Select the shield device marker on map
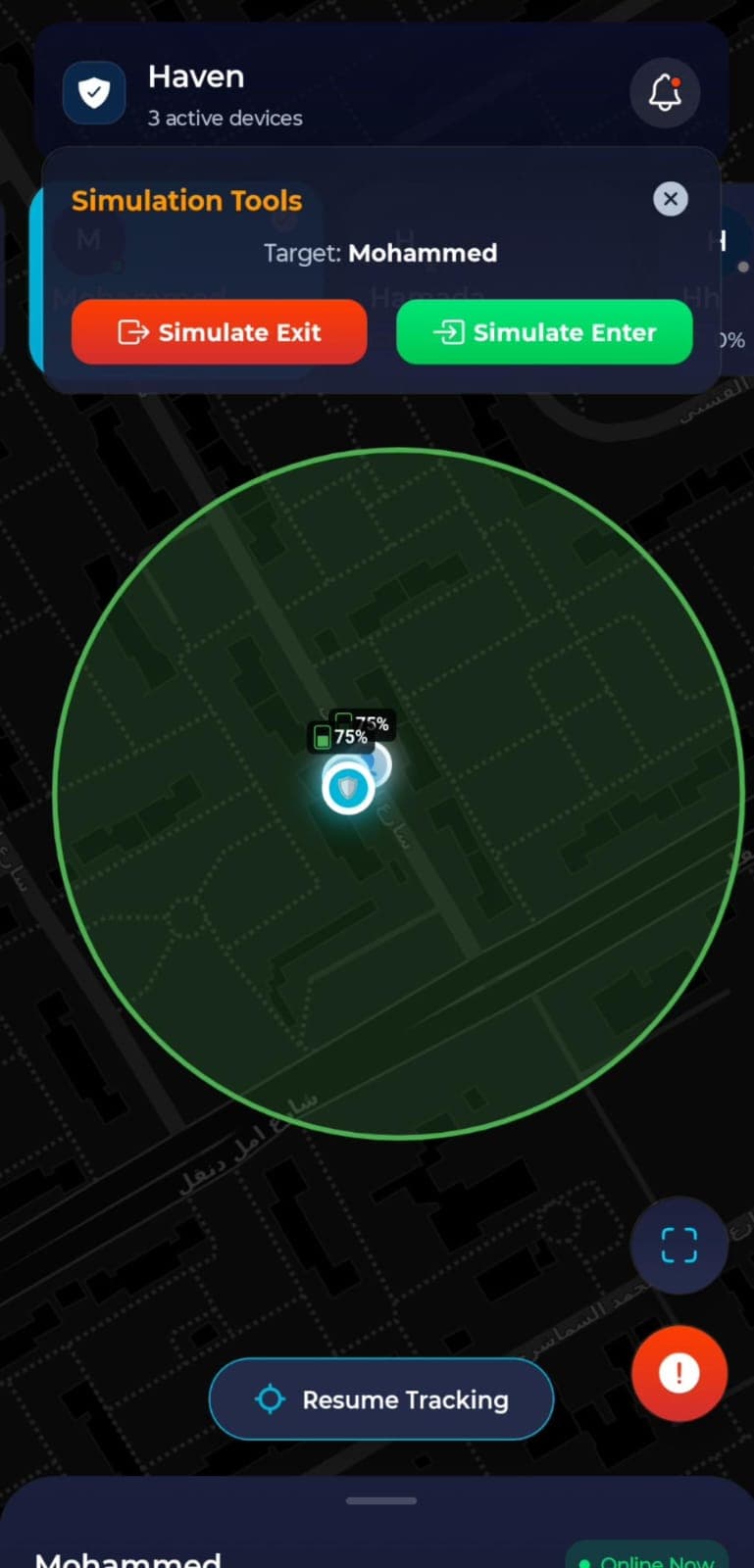 [x=347, y=788]
